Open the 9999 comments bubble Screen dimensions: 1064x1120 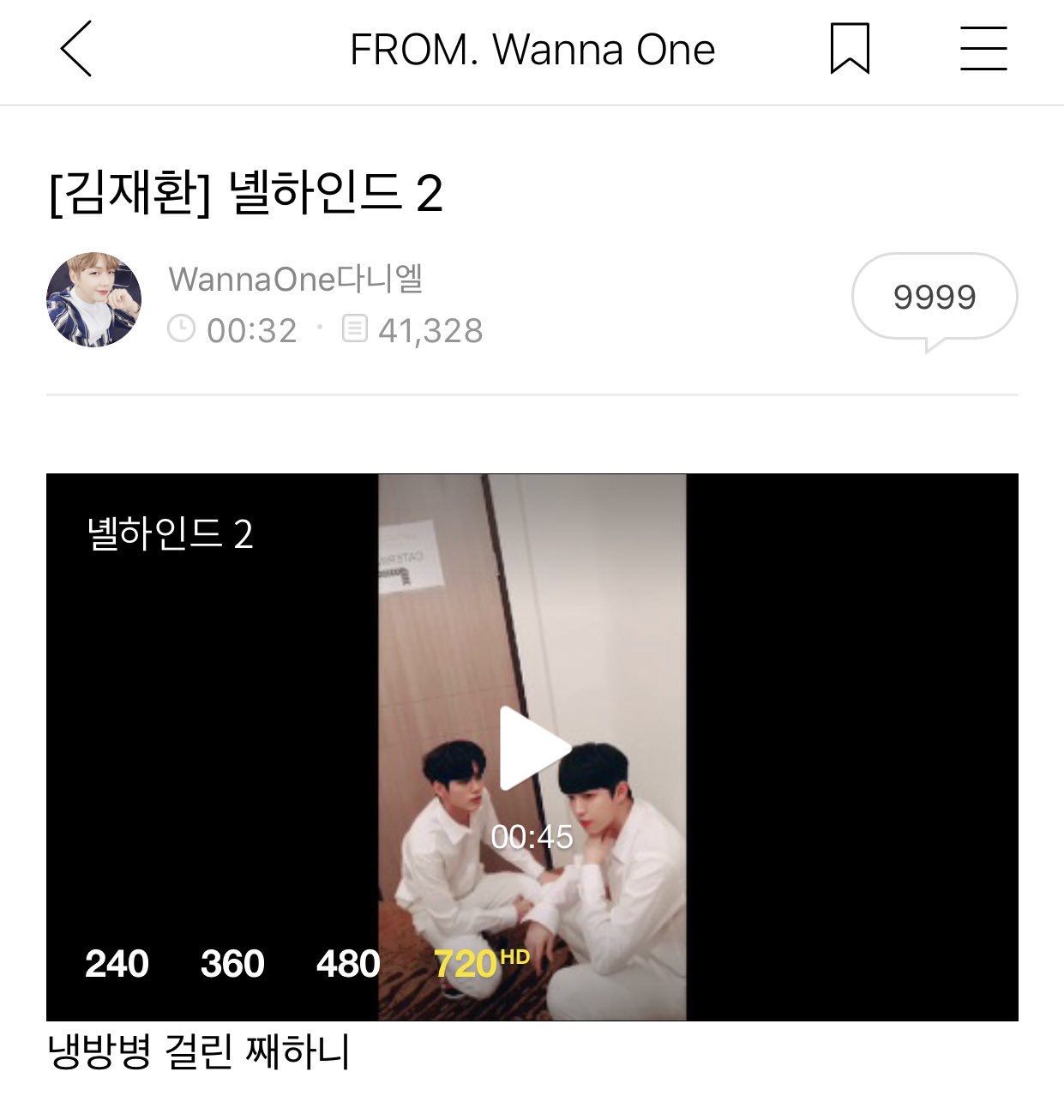934,298
